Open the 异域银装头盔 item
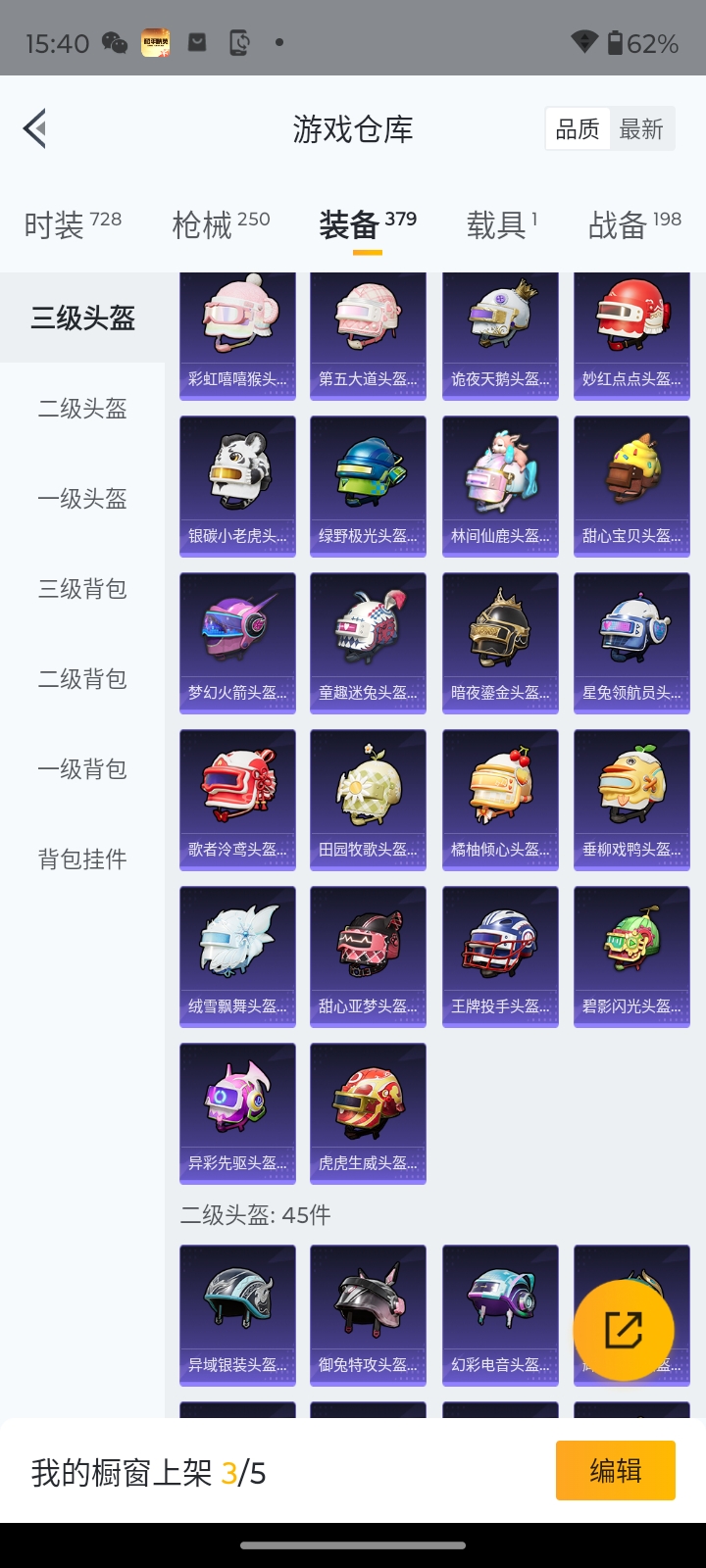 coord(237,1316)
